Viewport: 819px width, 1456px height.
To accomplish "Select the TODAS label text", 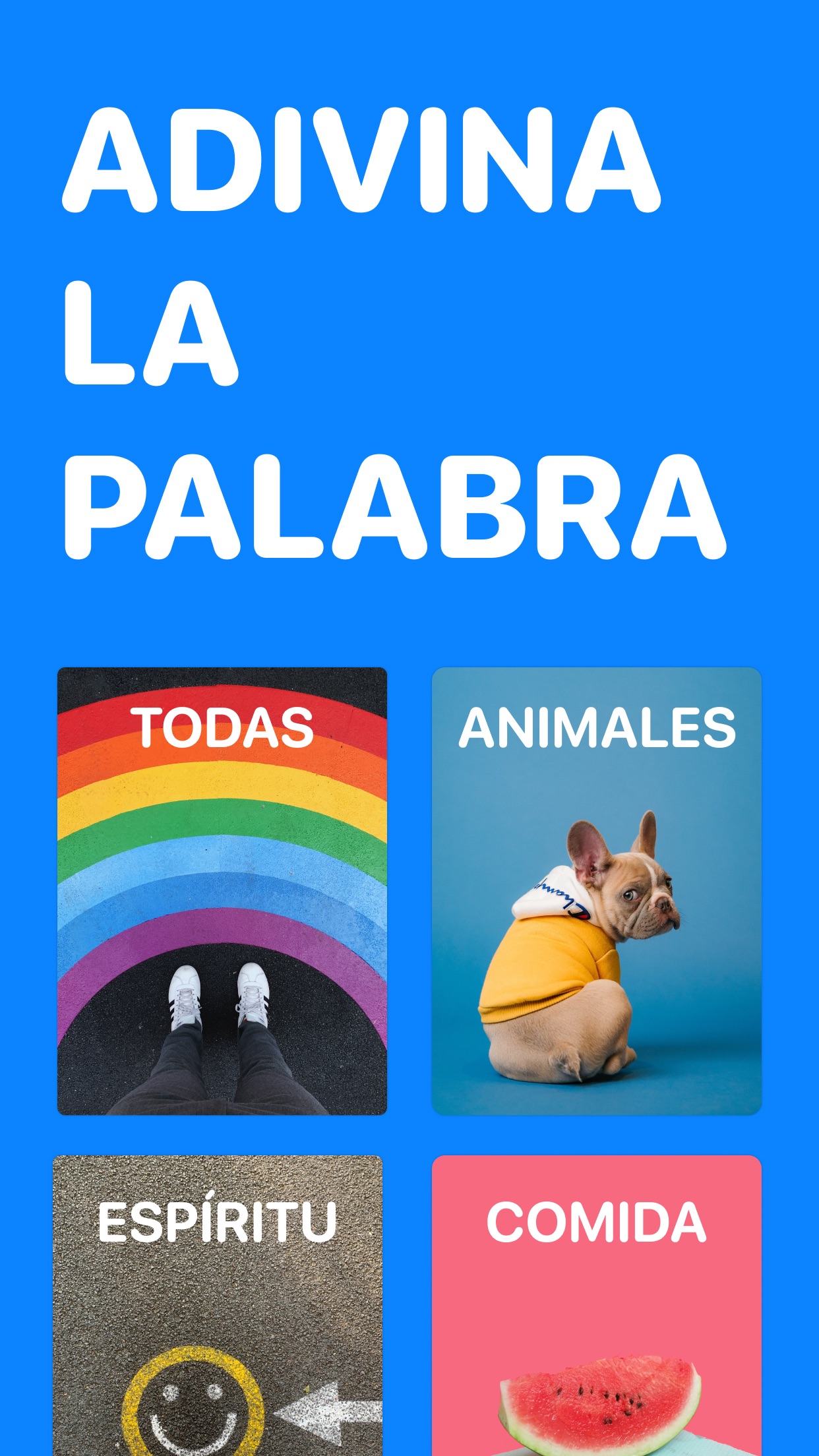I will pos(222,727).
